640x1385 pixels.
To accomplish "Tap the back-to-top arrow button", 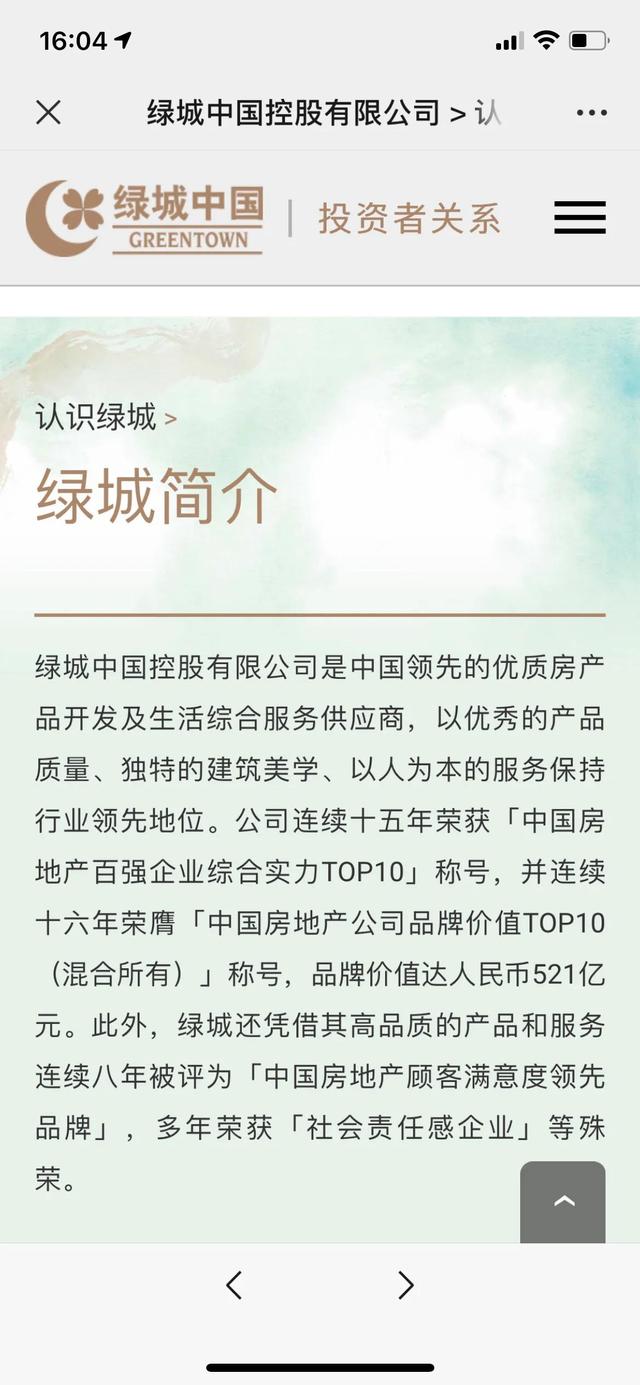I will point(563,1202).
